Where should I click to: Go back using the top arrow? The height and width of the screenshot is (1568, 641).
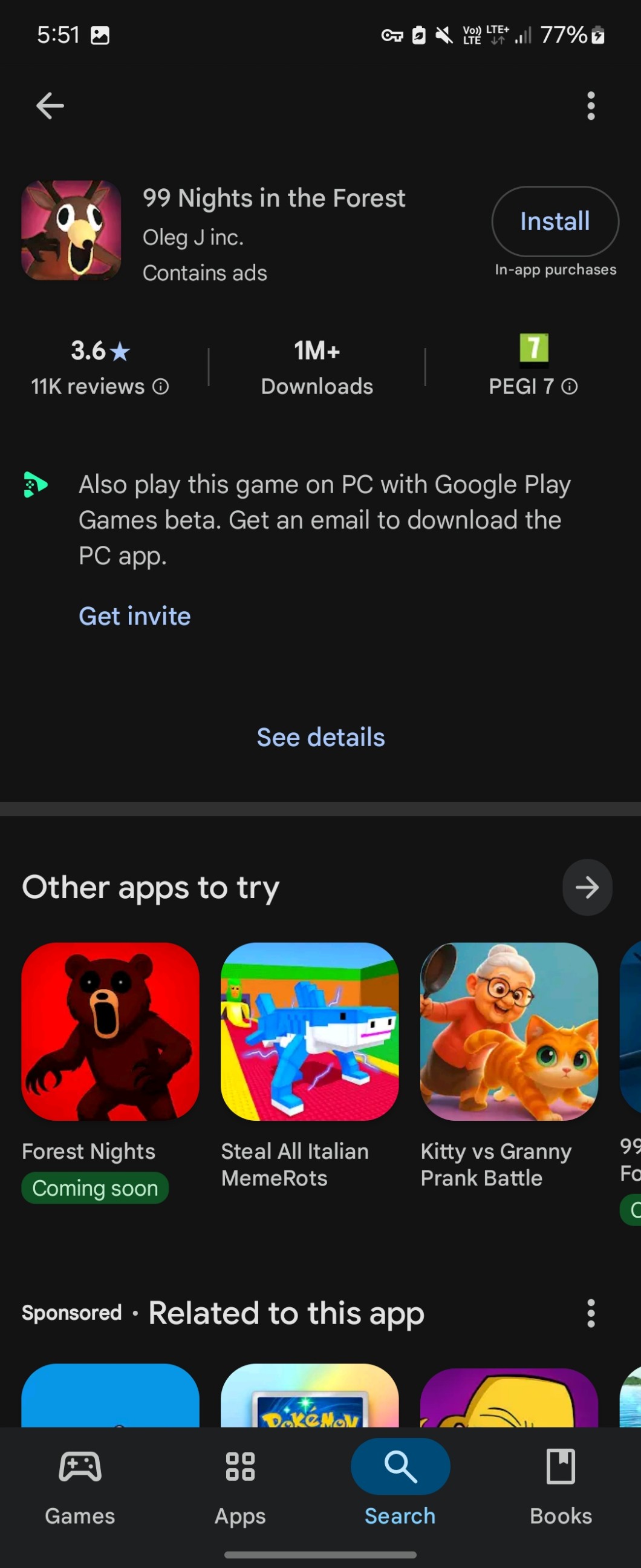(x=50, y=106)
